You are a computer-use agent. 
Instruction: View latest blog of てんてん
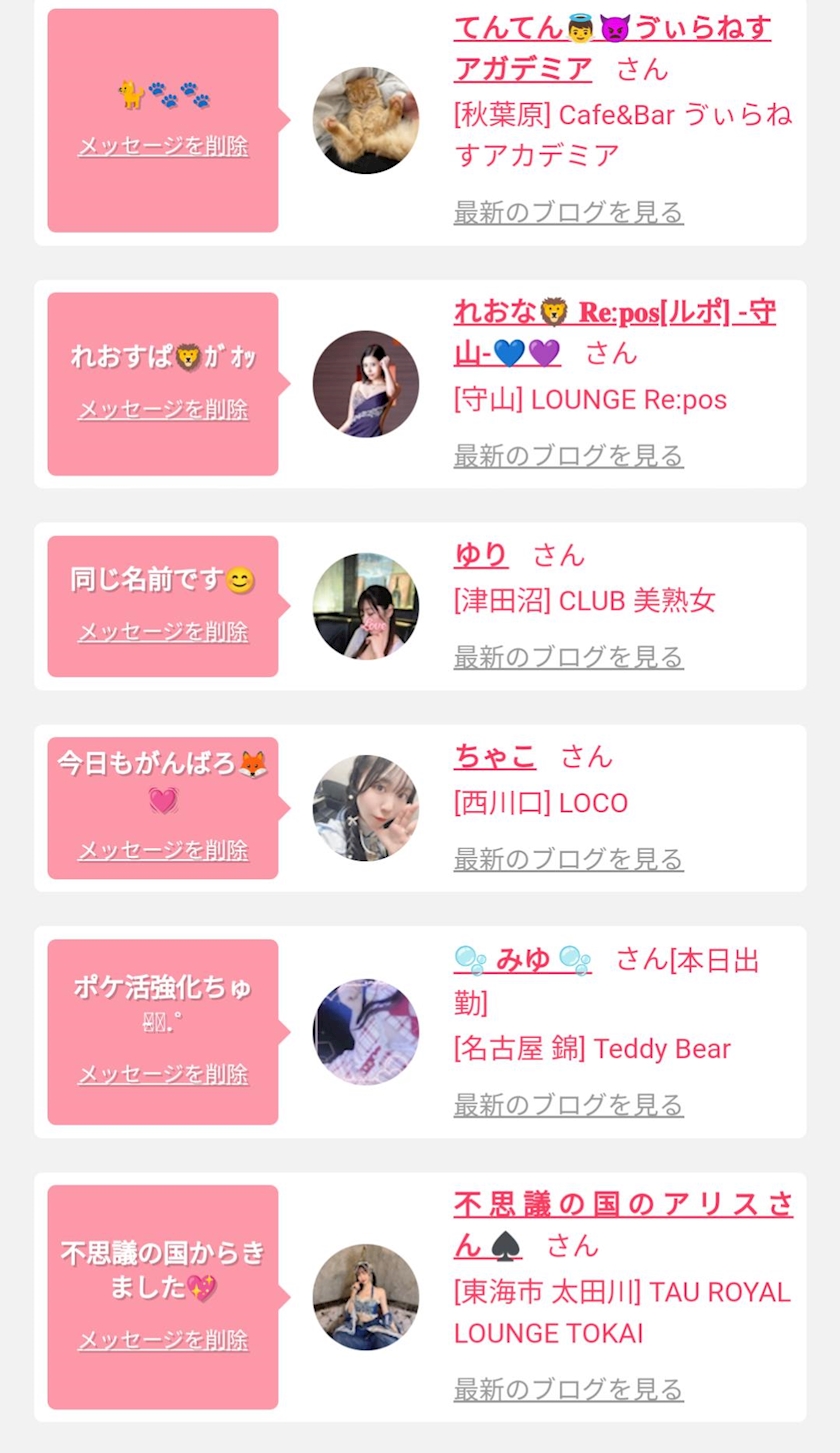(569, 212)
